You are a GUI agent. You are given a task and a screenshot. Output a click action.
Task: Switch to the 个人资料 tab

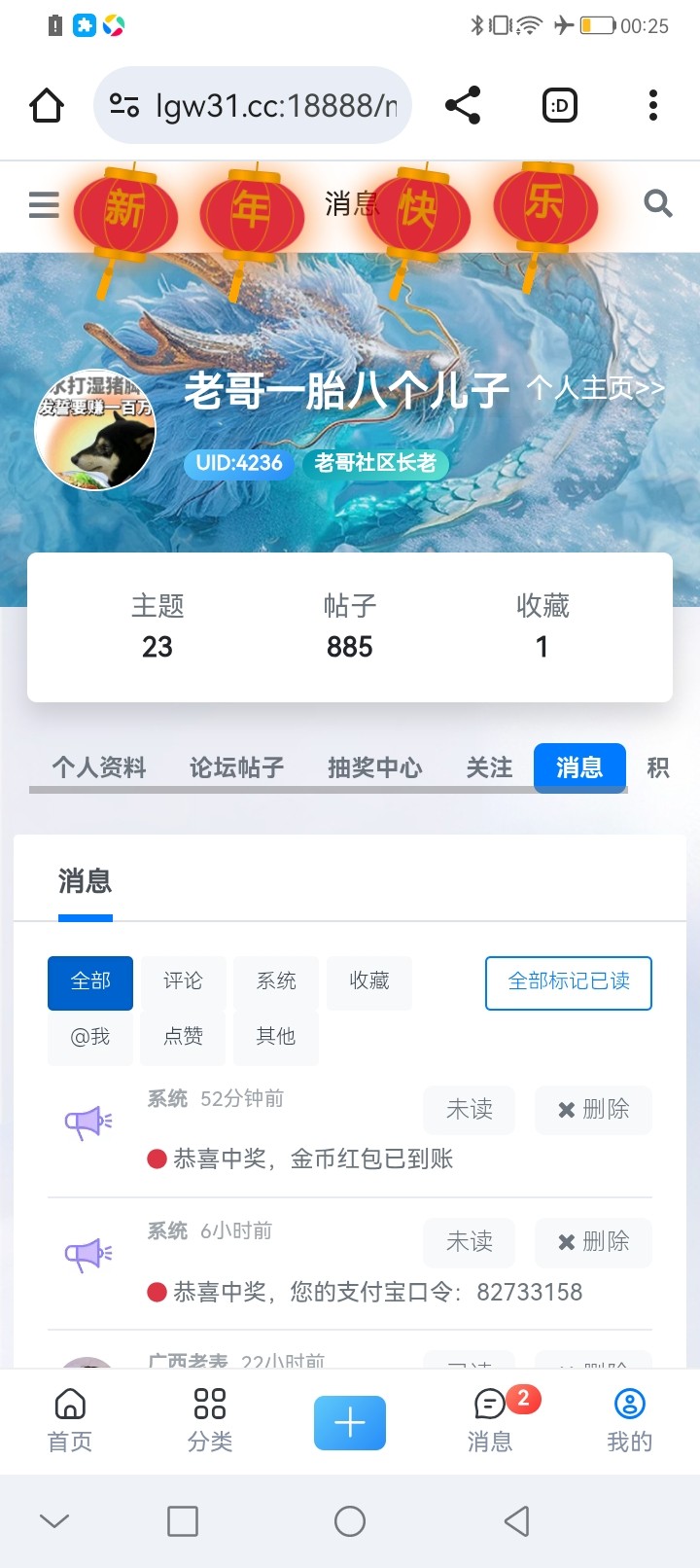pyautogui.click(x=99, y=767)
